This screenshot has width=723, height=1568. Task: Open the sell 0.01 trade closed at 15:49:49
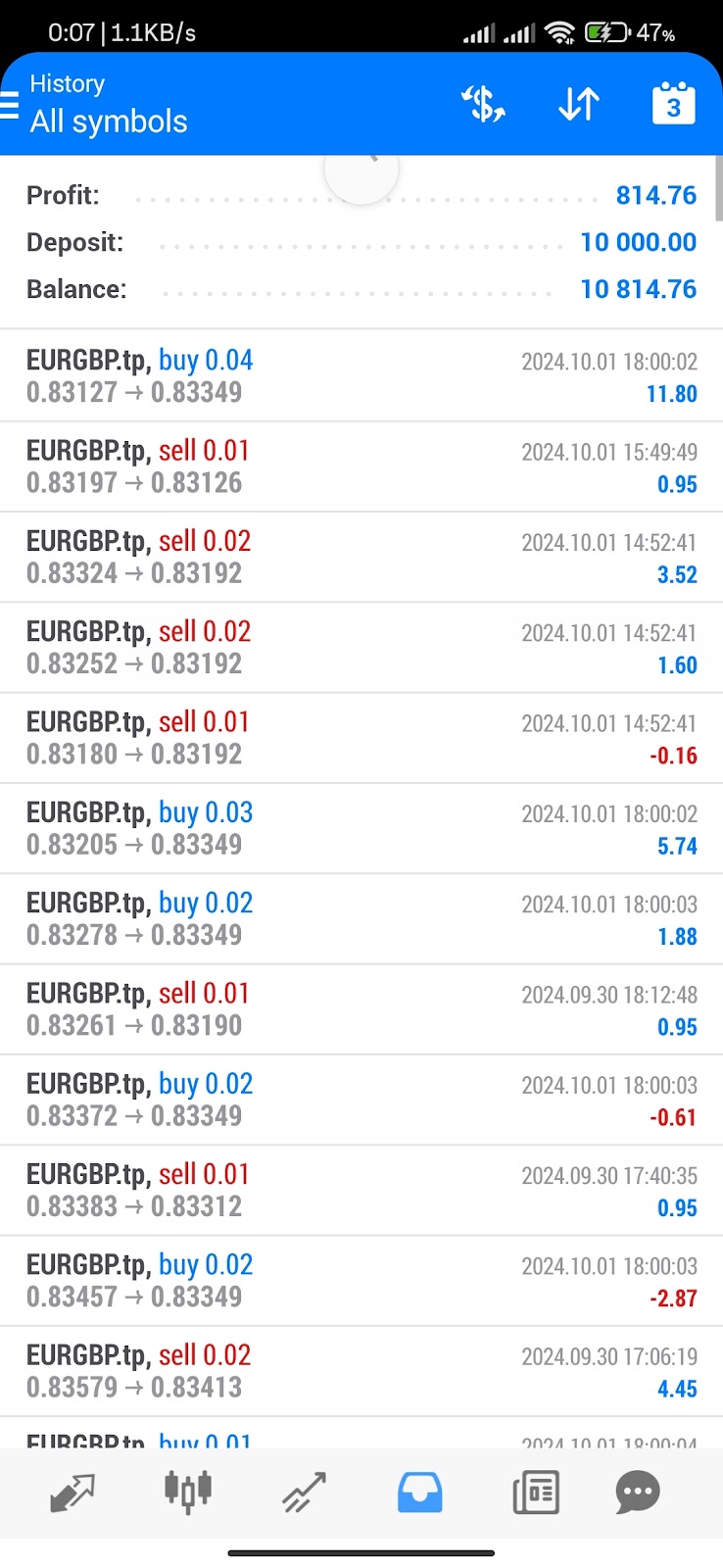click(x=361, y=466)
